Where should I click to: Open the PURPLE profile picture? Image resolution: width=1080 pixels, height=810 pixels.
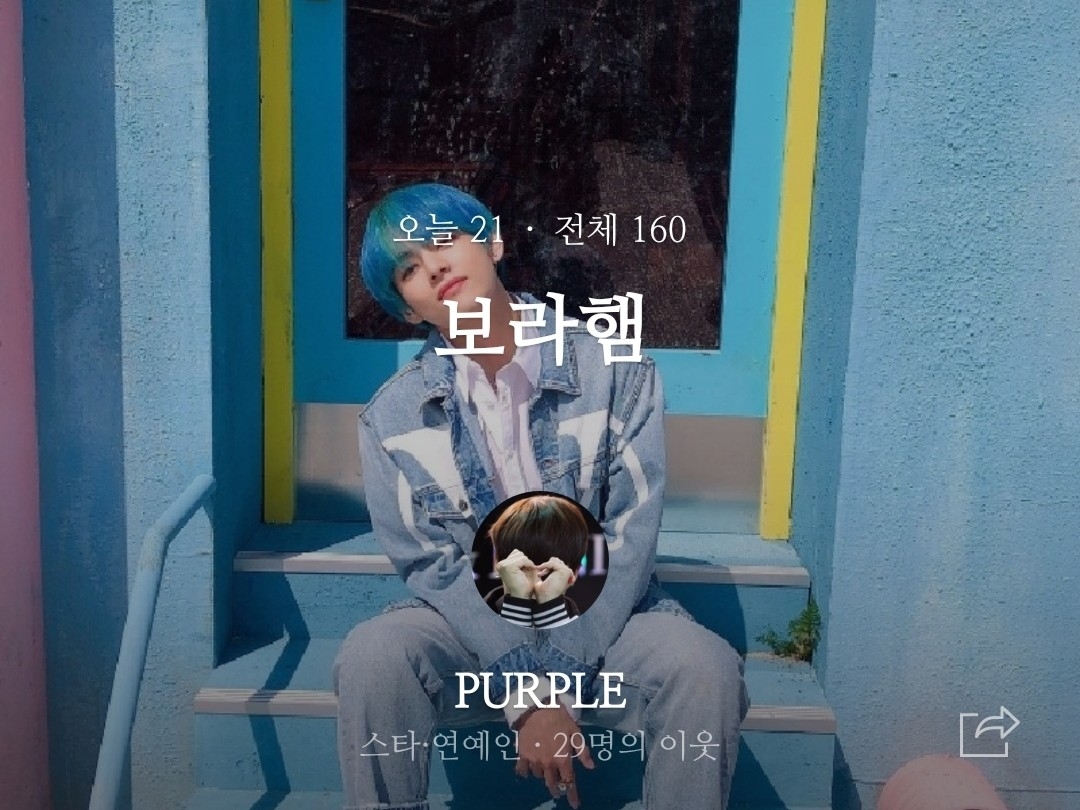click(540, 560)
